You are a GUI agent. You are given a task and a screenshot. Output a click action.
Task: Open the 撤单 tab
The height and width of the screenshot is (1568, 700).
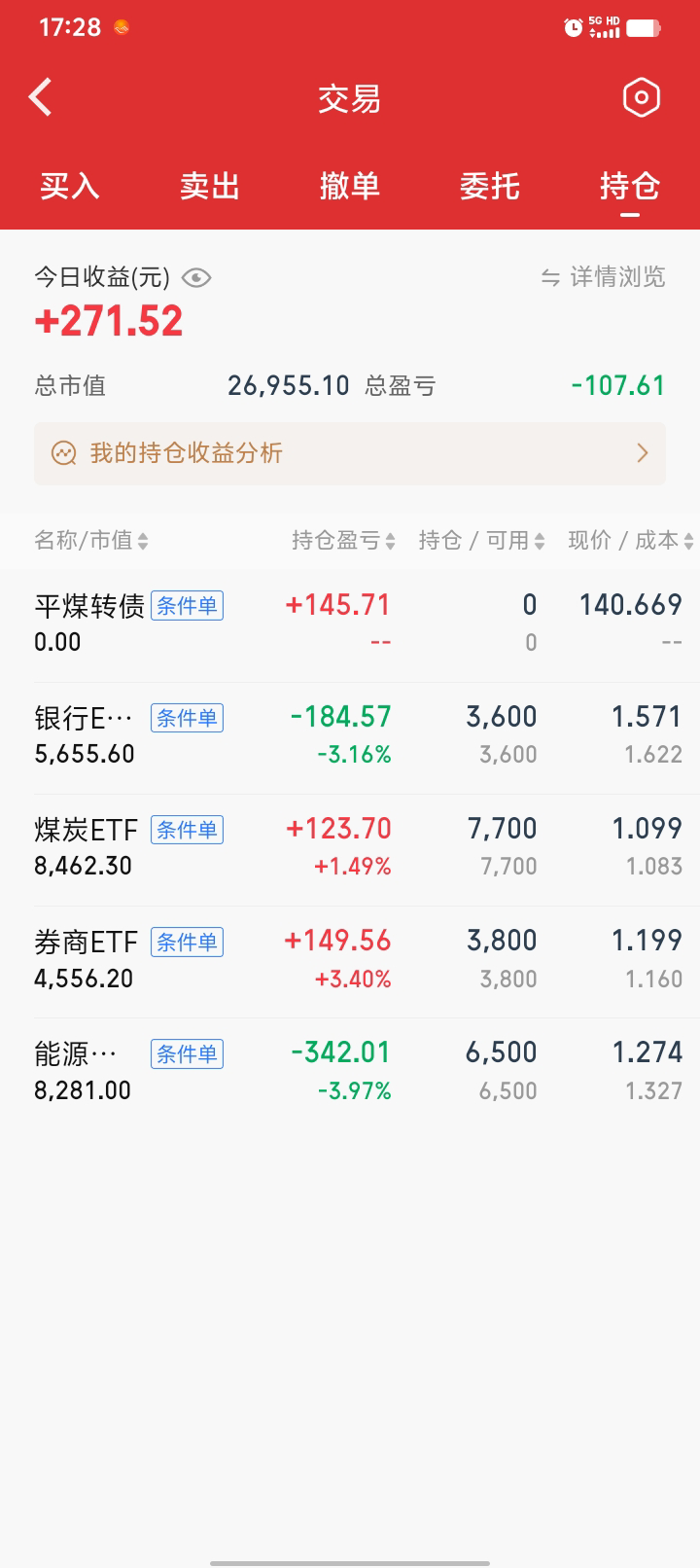pos(350,186)
